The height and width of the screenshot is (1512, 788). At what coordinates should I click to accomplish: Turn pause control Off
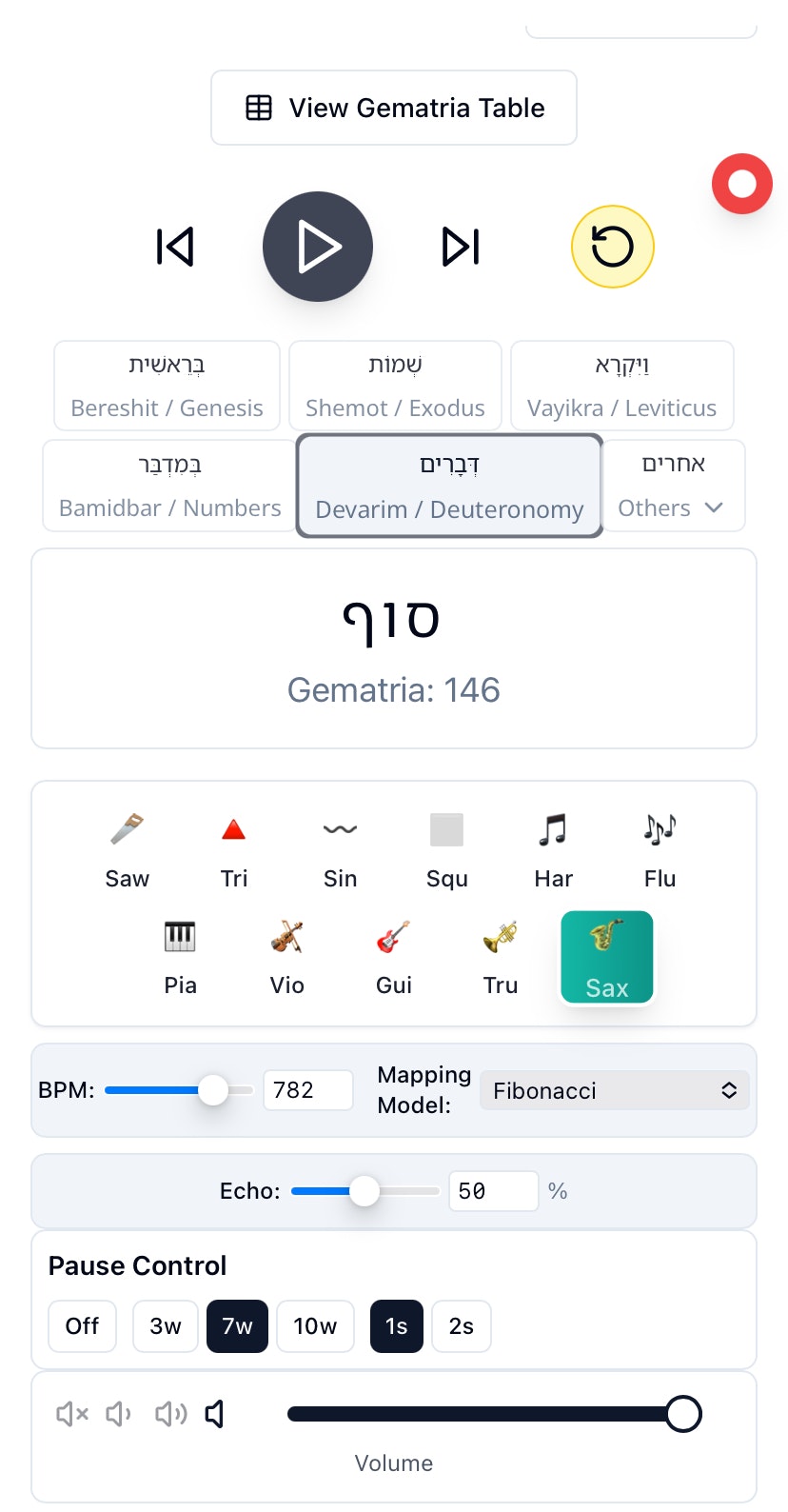point(83,1326)
